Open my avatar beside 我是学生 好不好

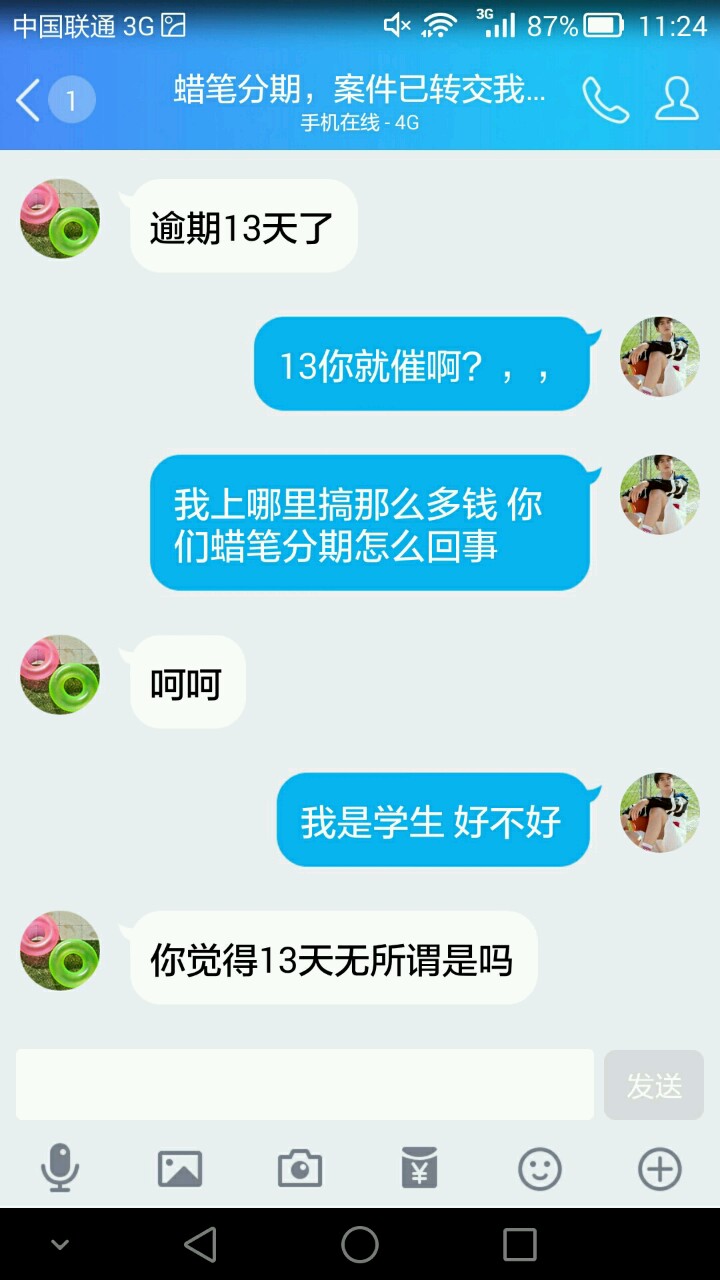(660, 812)
